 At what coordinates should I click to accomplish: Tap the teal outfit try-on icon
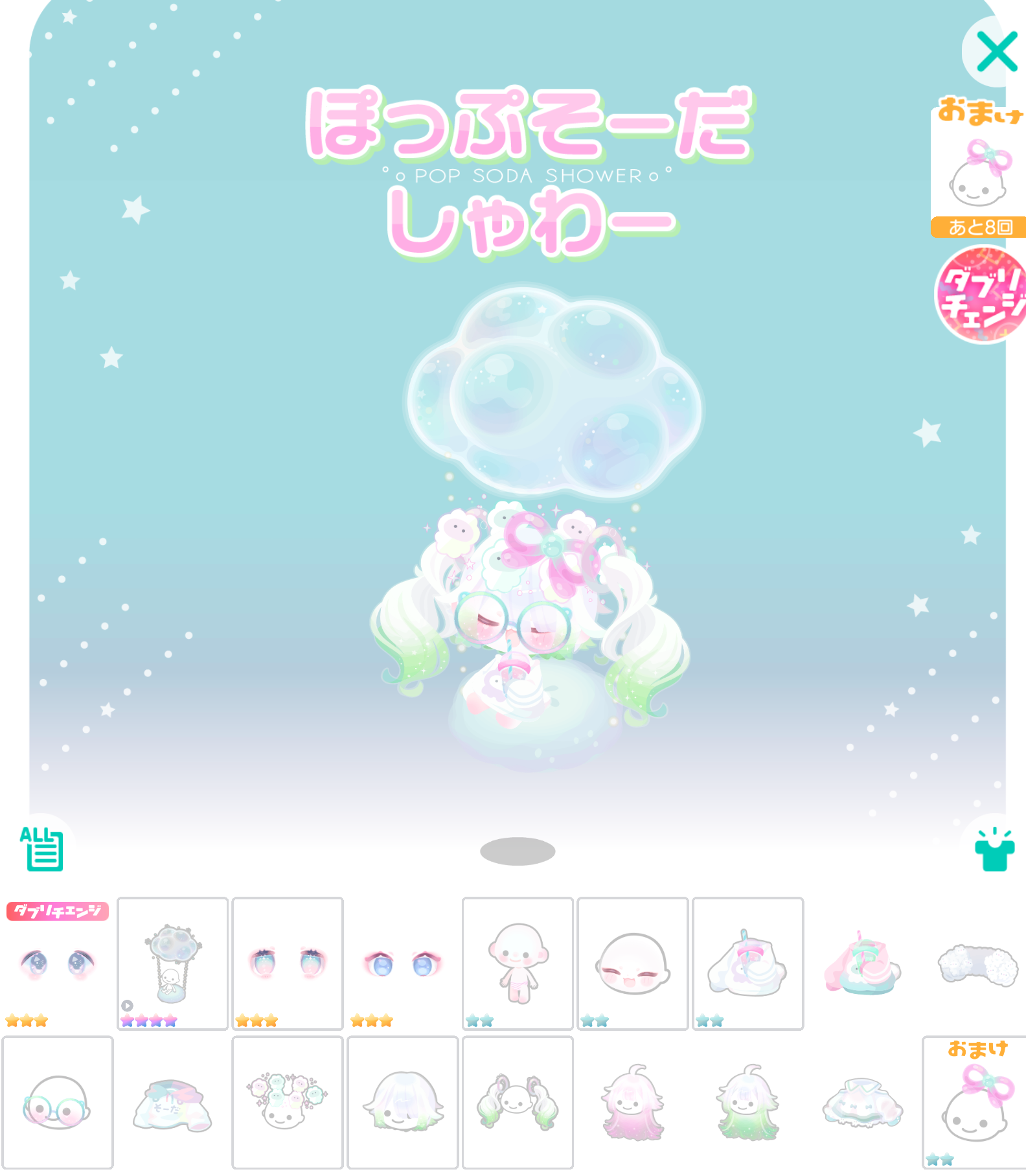[994, 850]
